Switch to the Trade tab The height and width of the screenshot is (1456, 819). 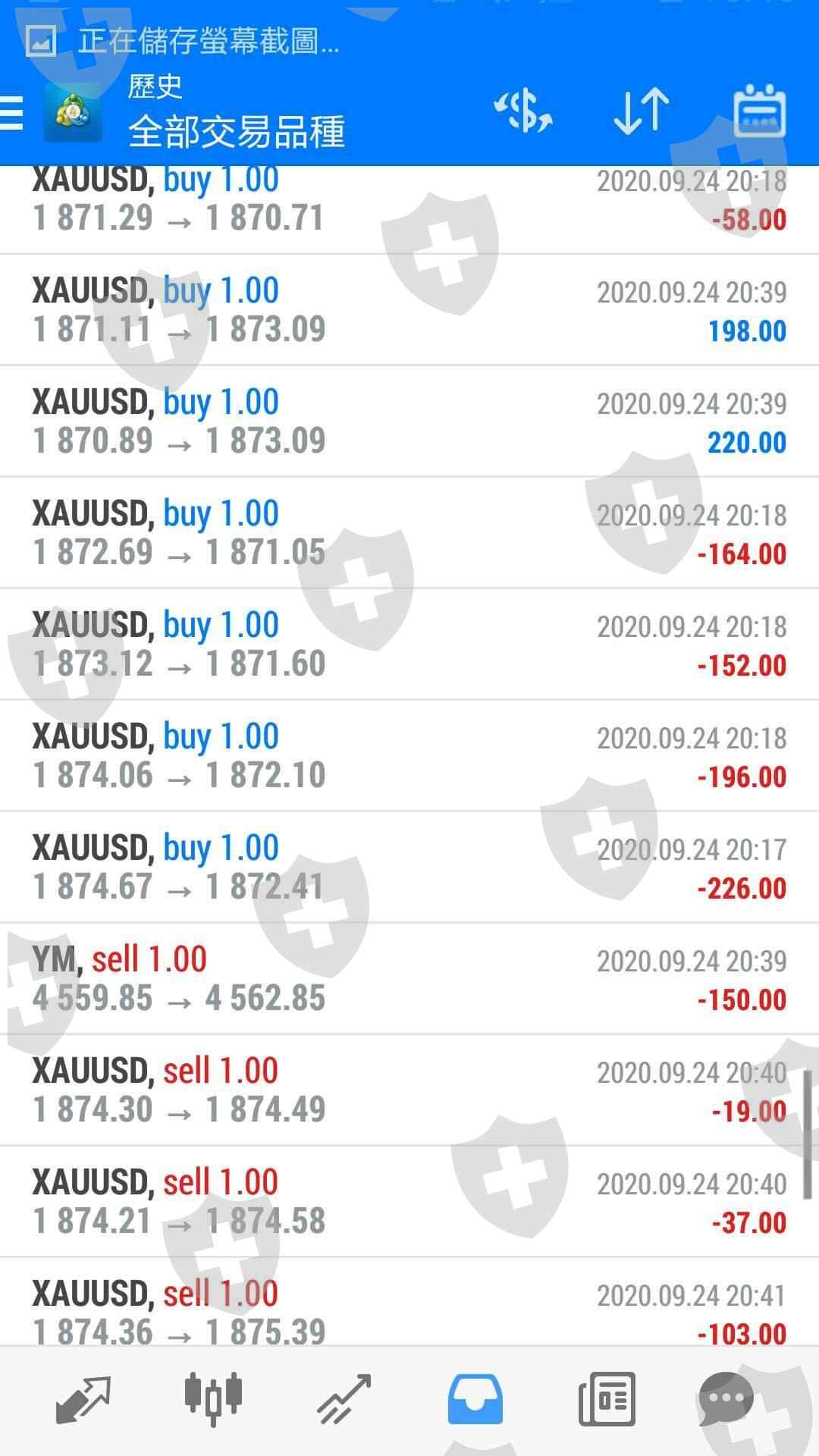pyautogui.click(x=344, y=1398)
